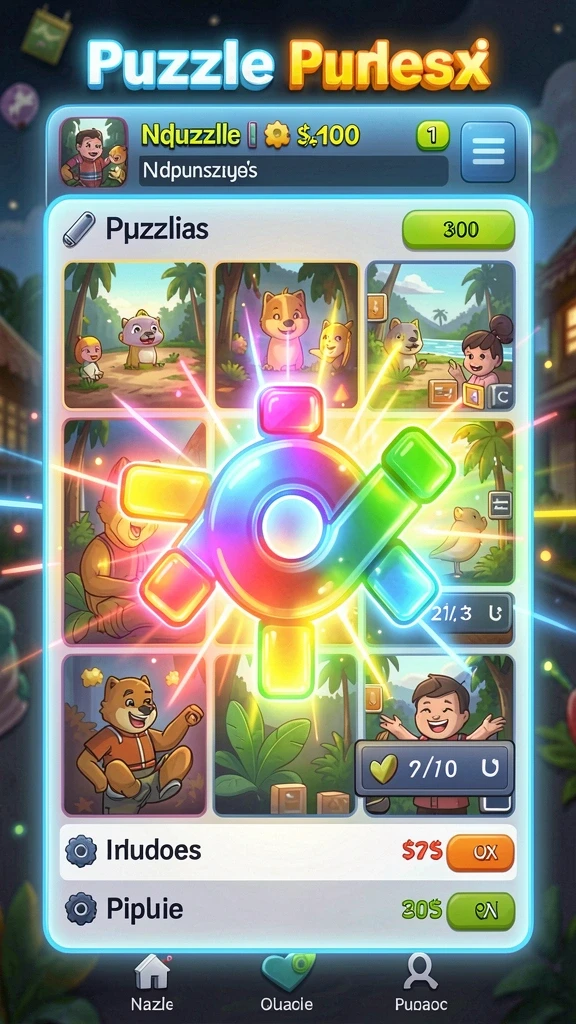This screenshot has width=576, height=1024.
Task: Go to the Nazle home tab
Action: click(152, 984)
